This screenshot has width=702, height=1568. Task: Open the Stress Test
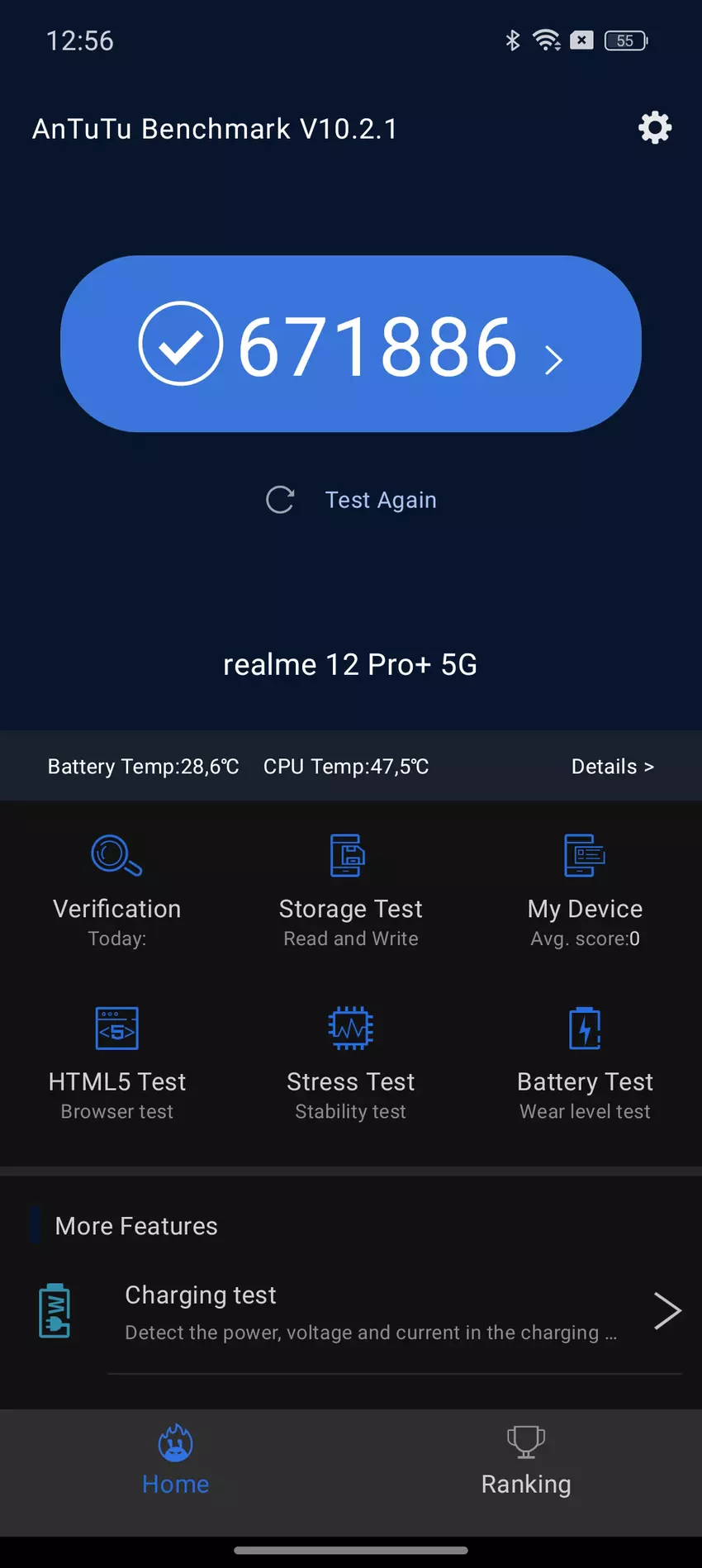(x=350, y=1063)
